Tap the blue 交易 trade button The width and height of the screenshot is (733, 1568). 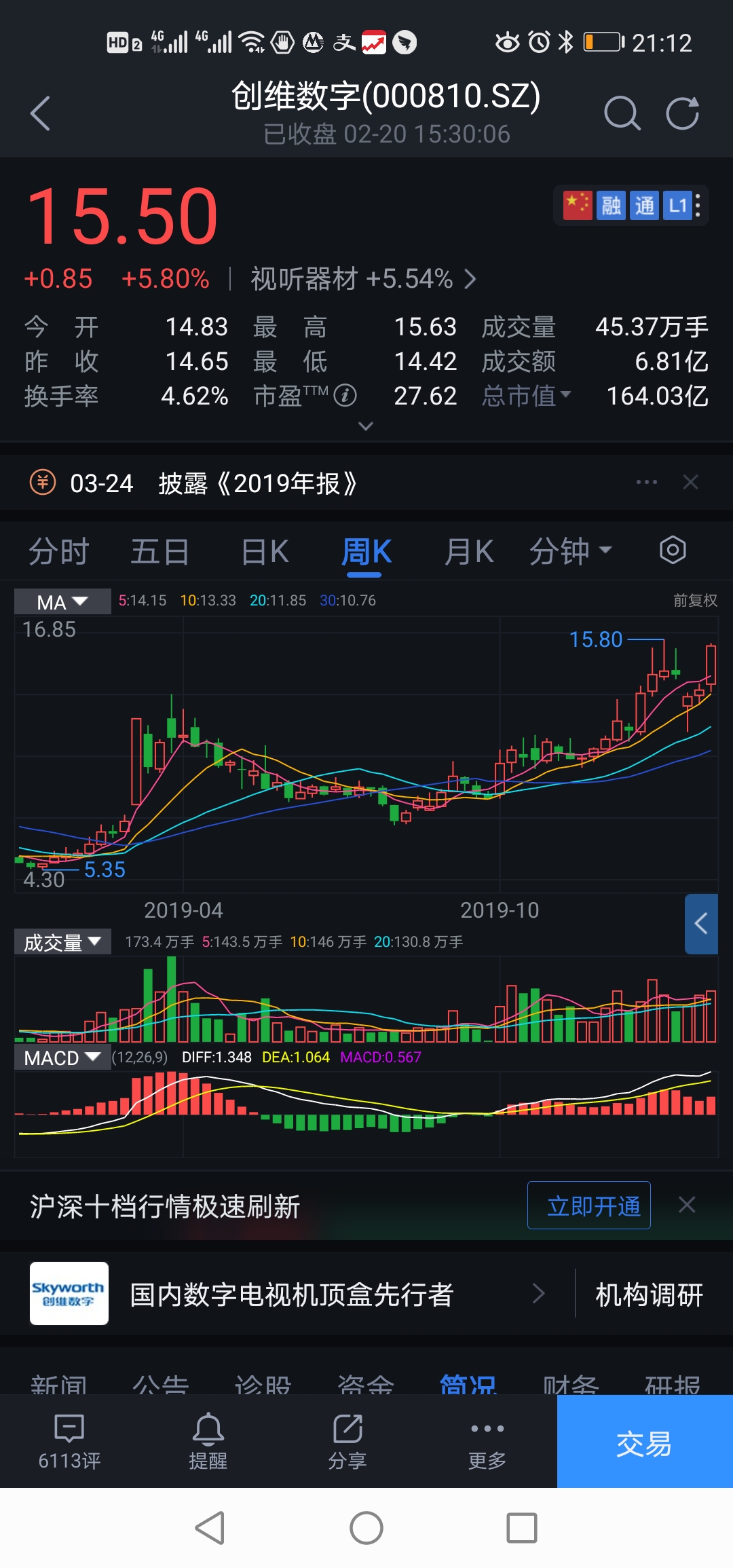click(643, 1444)
